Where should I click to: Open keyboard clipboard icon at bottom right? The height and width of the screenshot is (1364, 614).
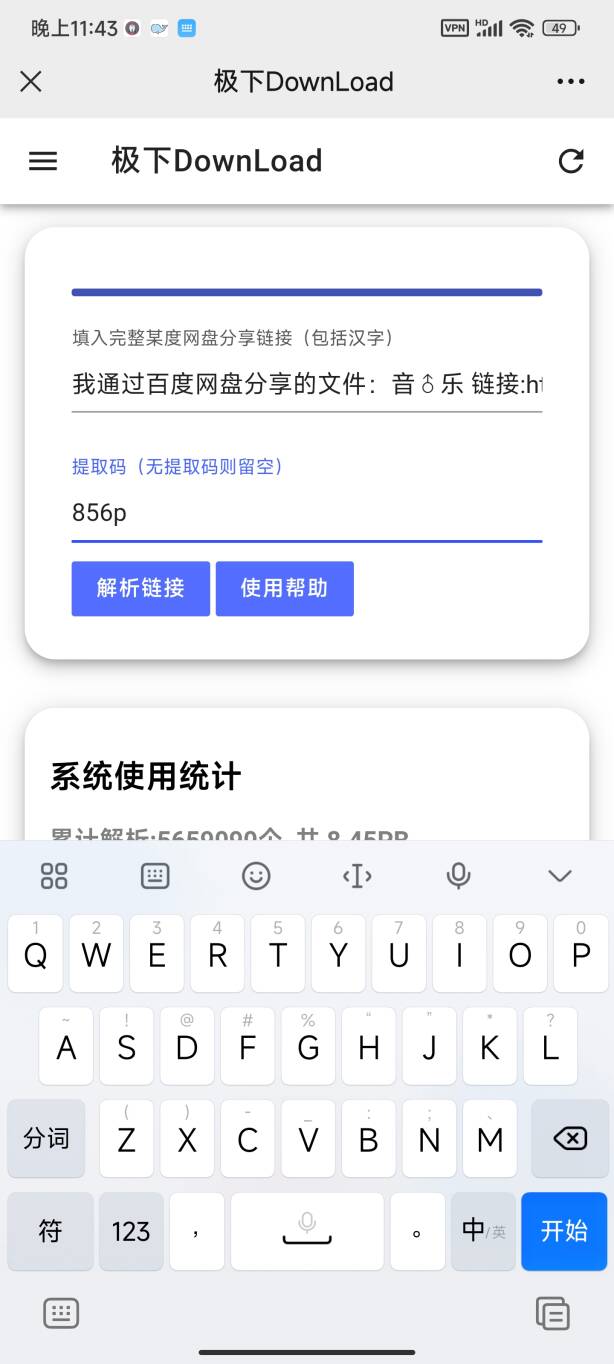click(552, 1313)
